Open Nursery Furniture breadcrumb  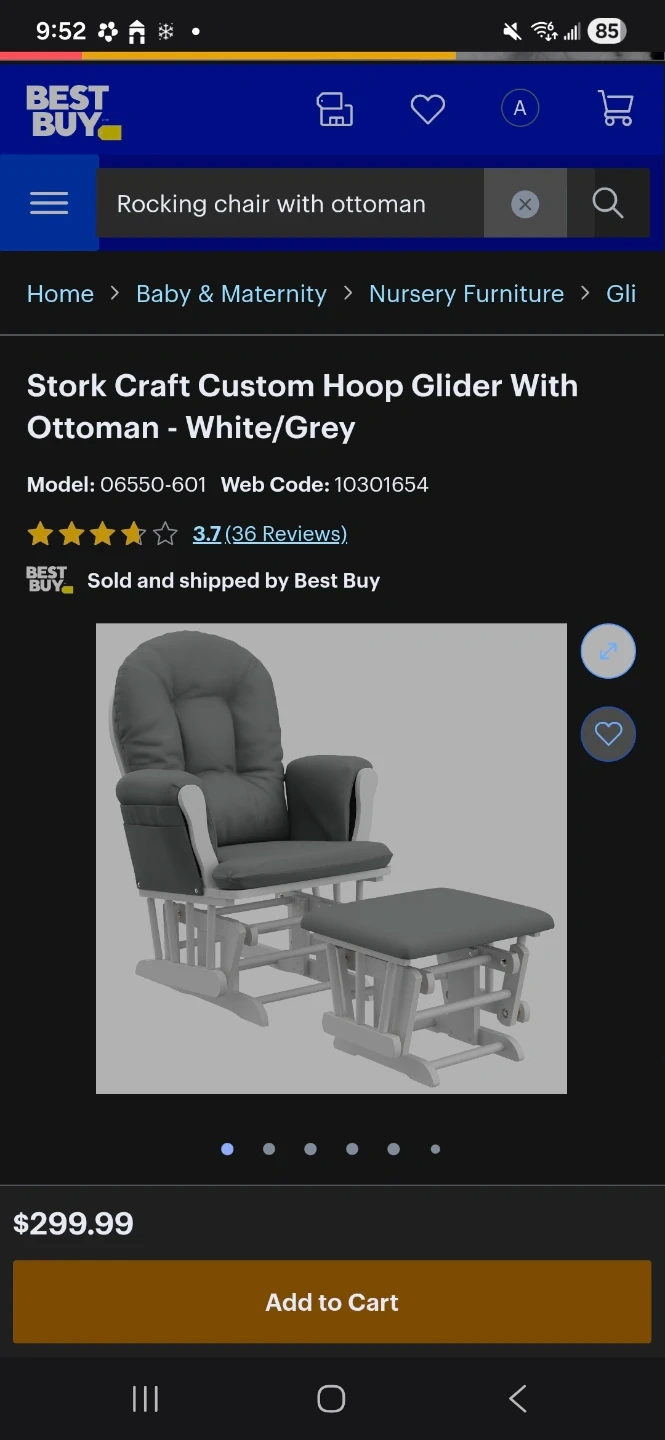[x=466, y=294]
